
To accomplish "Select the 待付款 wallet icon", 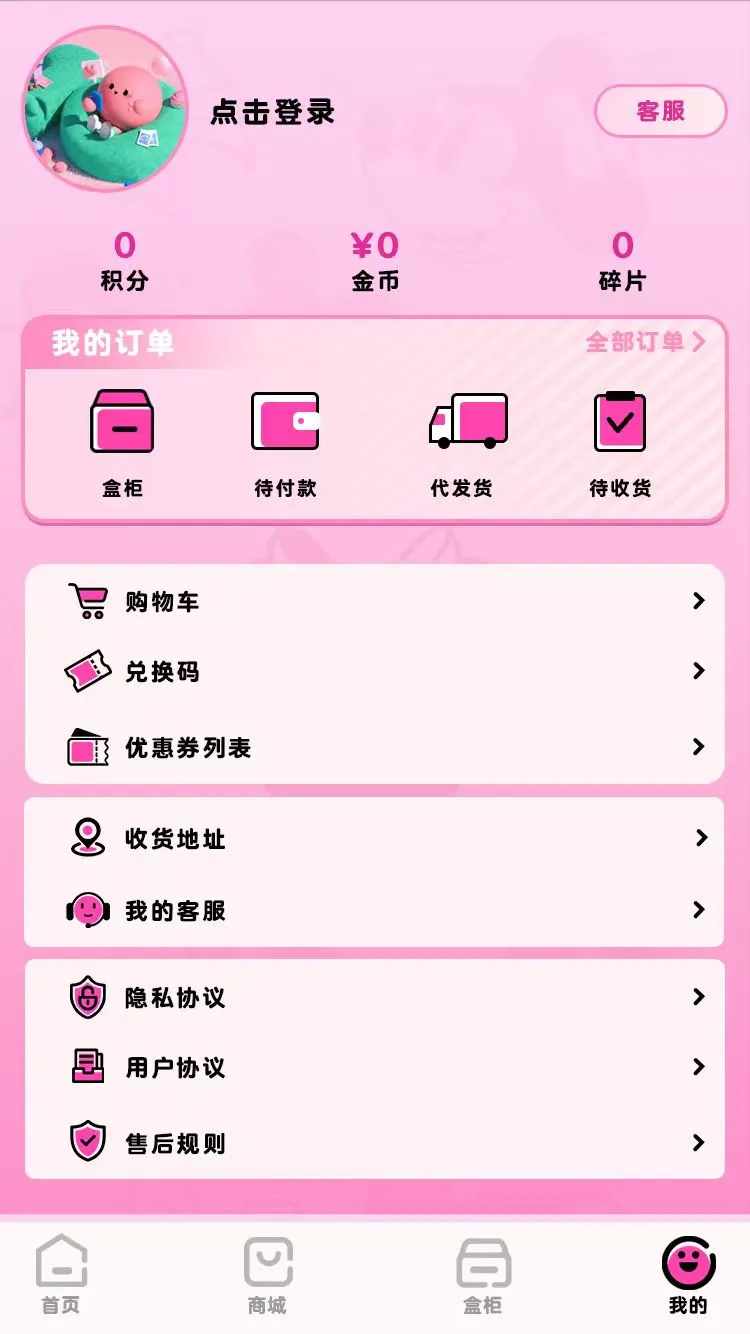I will coord(286,420).
